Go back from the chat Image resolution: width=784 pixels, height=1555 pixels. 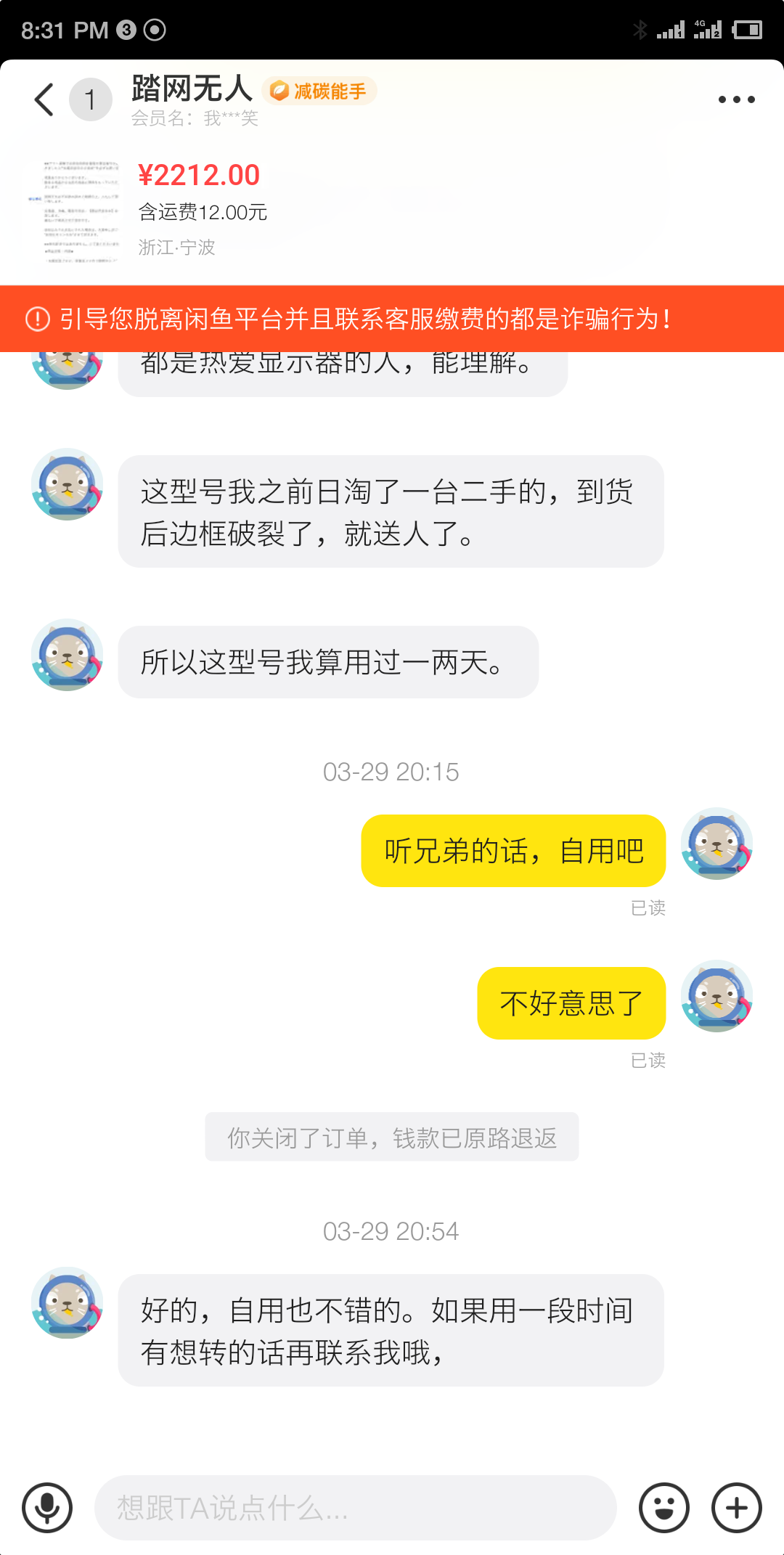coord(45,99)
